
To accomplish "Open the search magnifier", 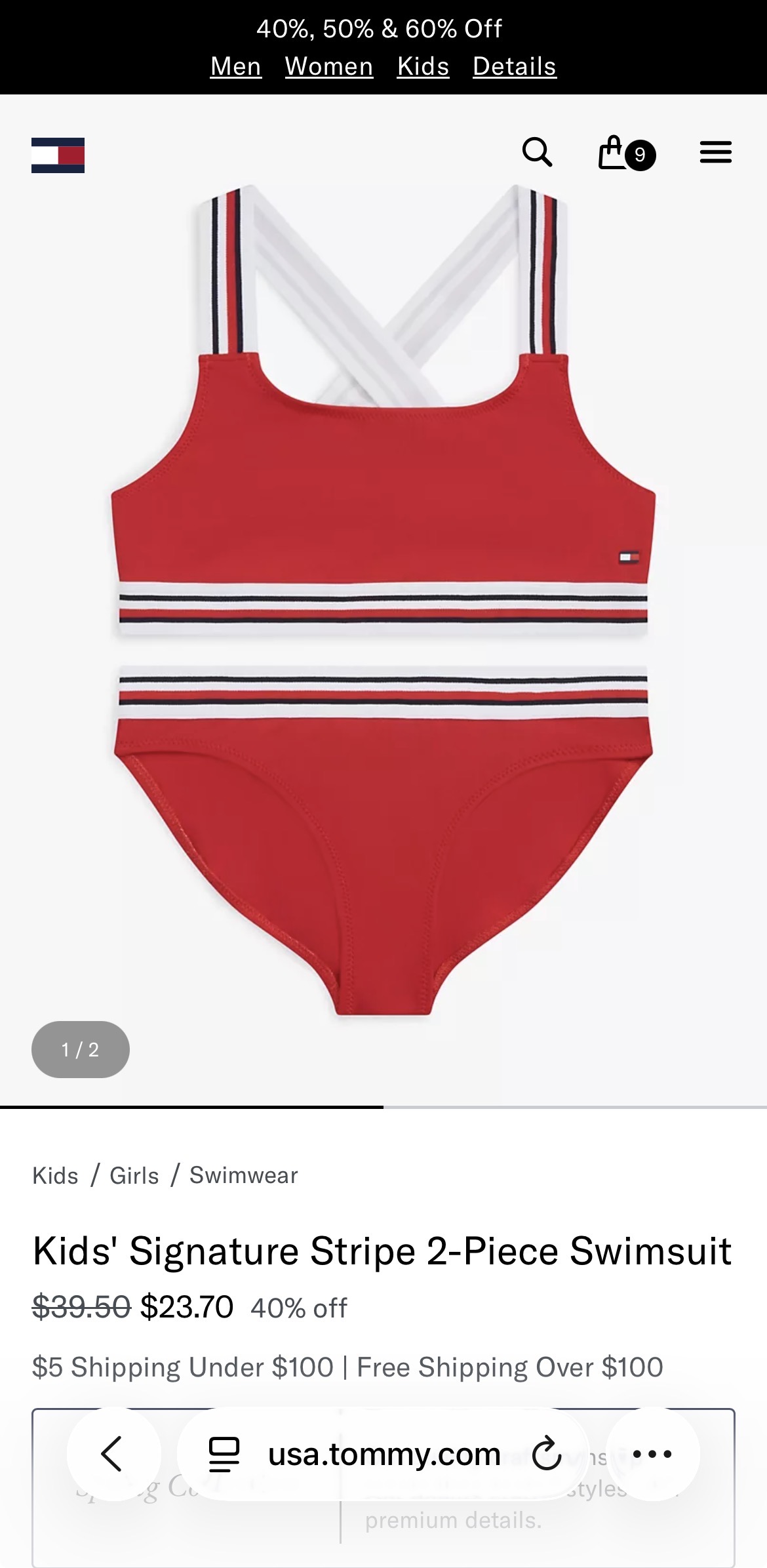I will (537, 153).
